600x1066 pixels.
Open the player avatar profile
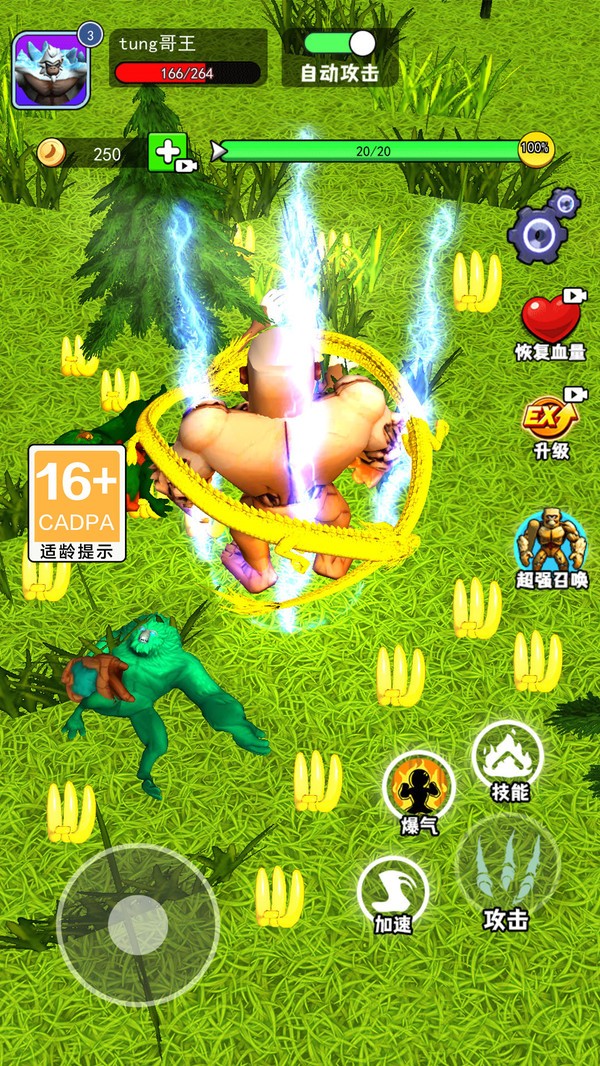tap(51, 70)
